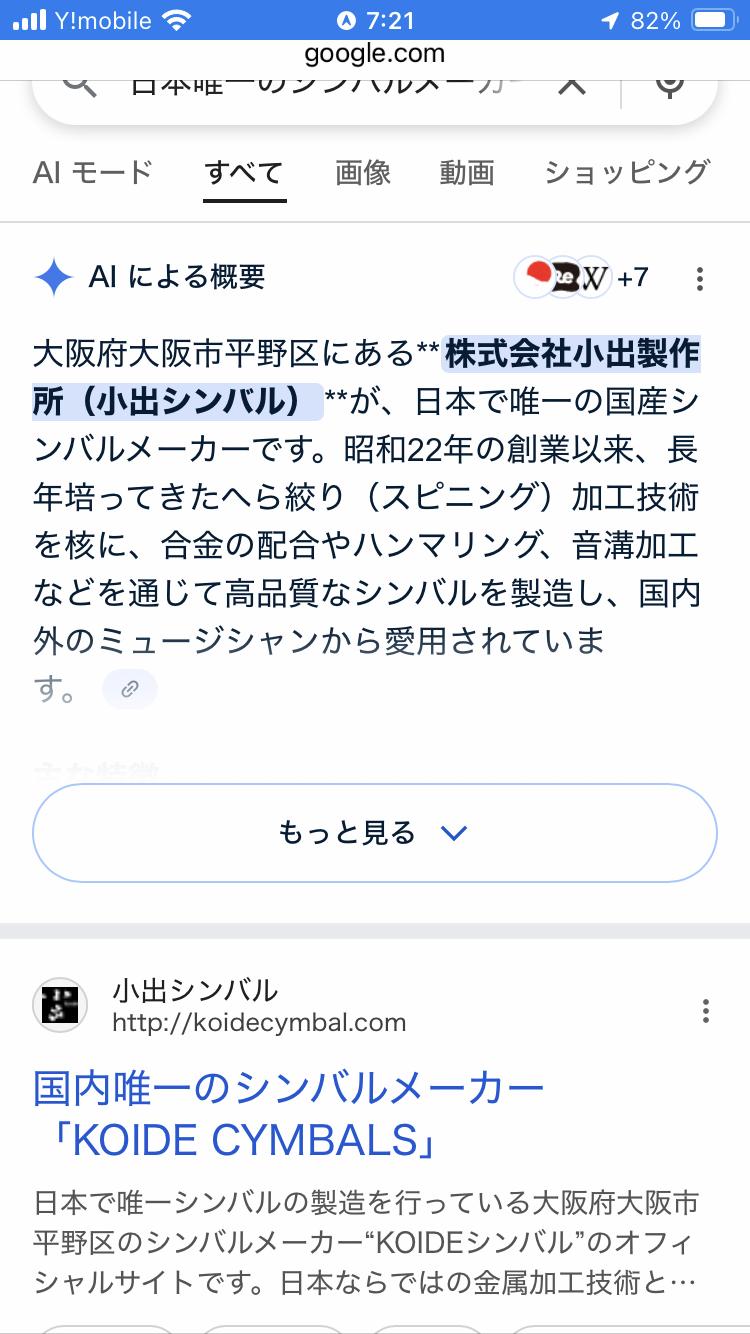Expand the overview with もっと見る

coord(374,833)
